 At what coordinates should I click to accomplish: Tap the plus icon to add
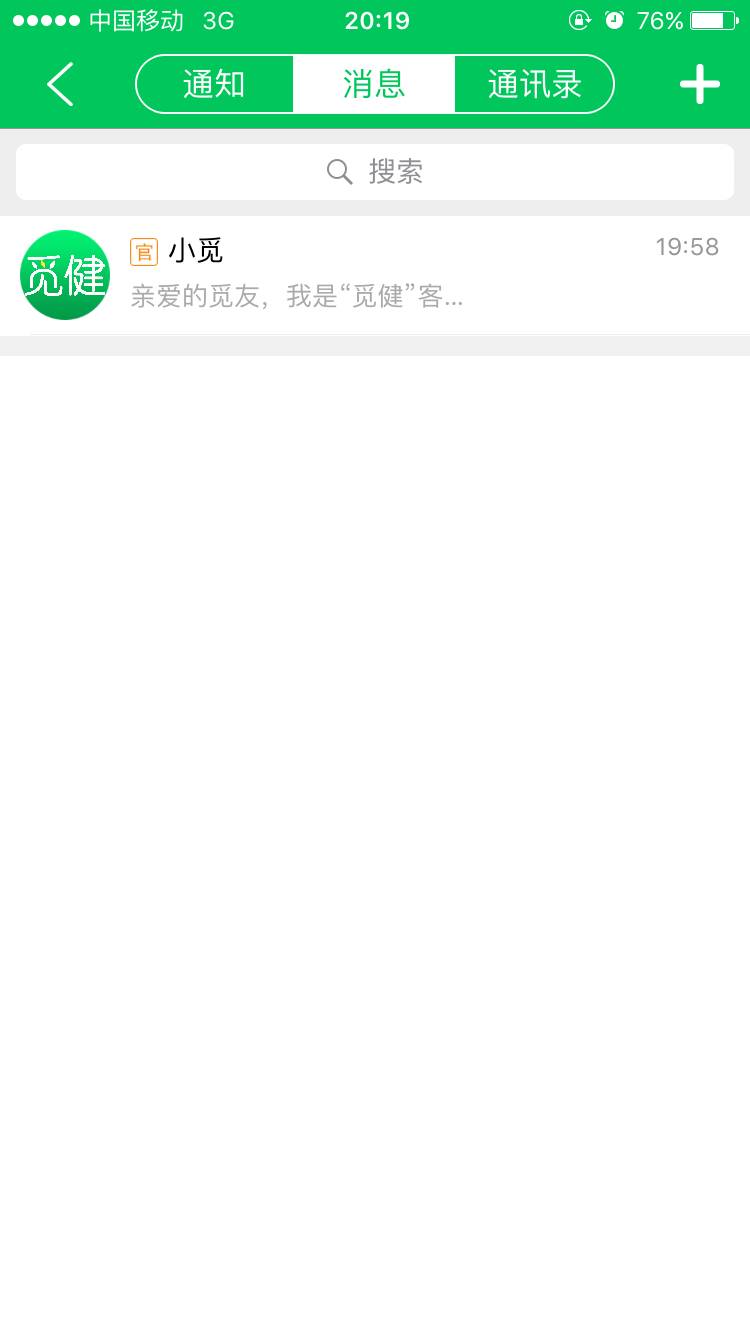(699, 84)
